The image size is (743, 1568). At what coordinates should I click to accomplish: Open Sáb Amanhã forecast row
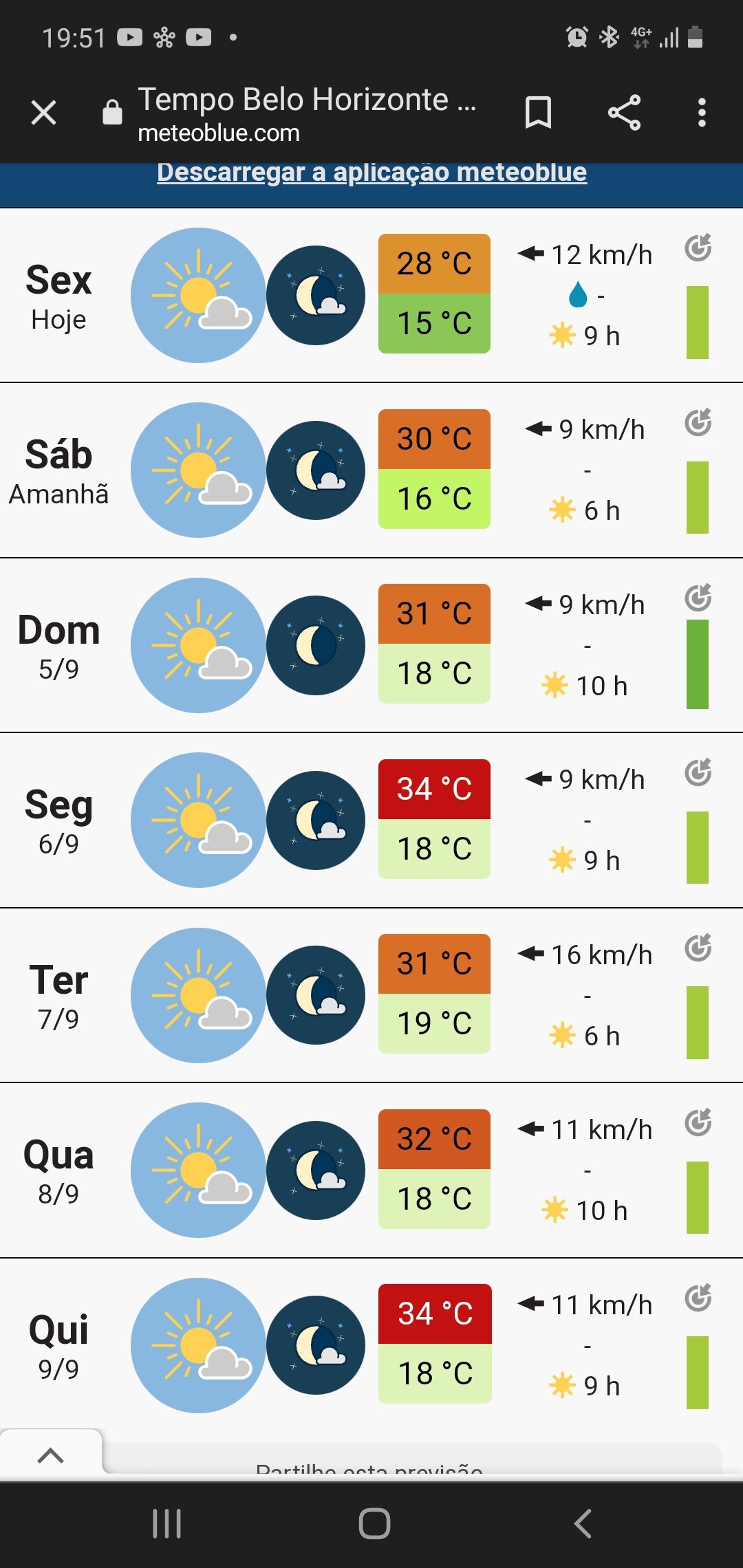point(371,470)
